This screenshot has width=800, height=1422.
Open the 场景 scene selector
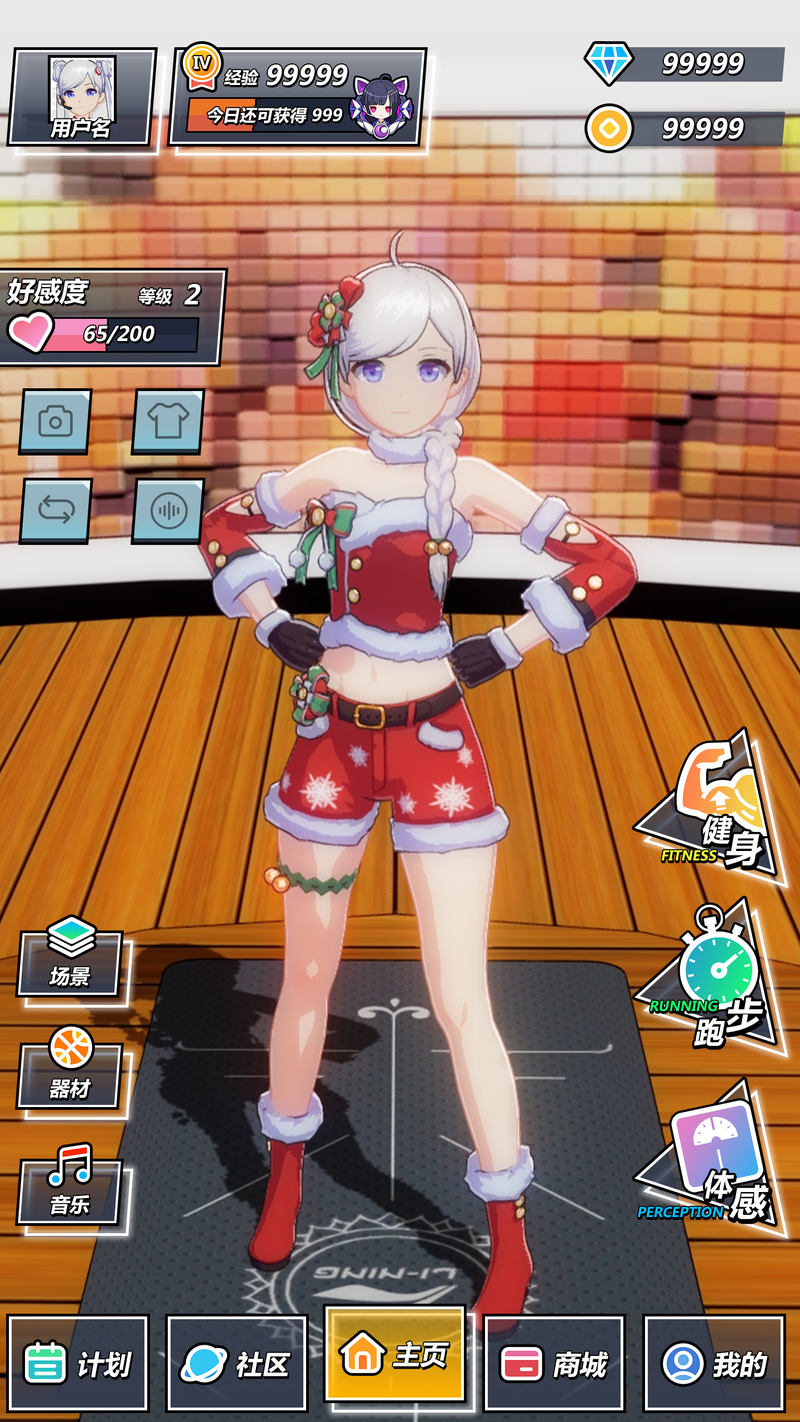click(70, 961)
